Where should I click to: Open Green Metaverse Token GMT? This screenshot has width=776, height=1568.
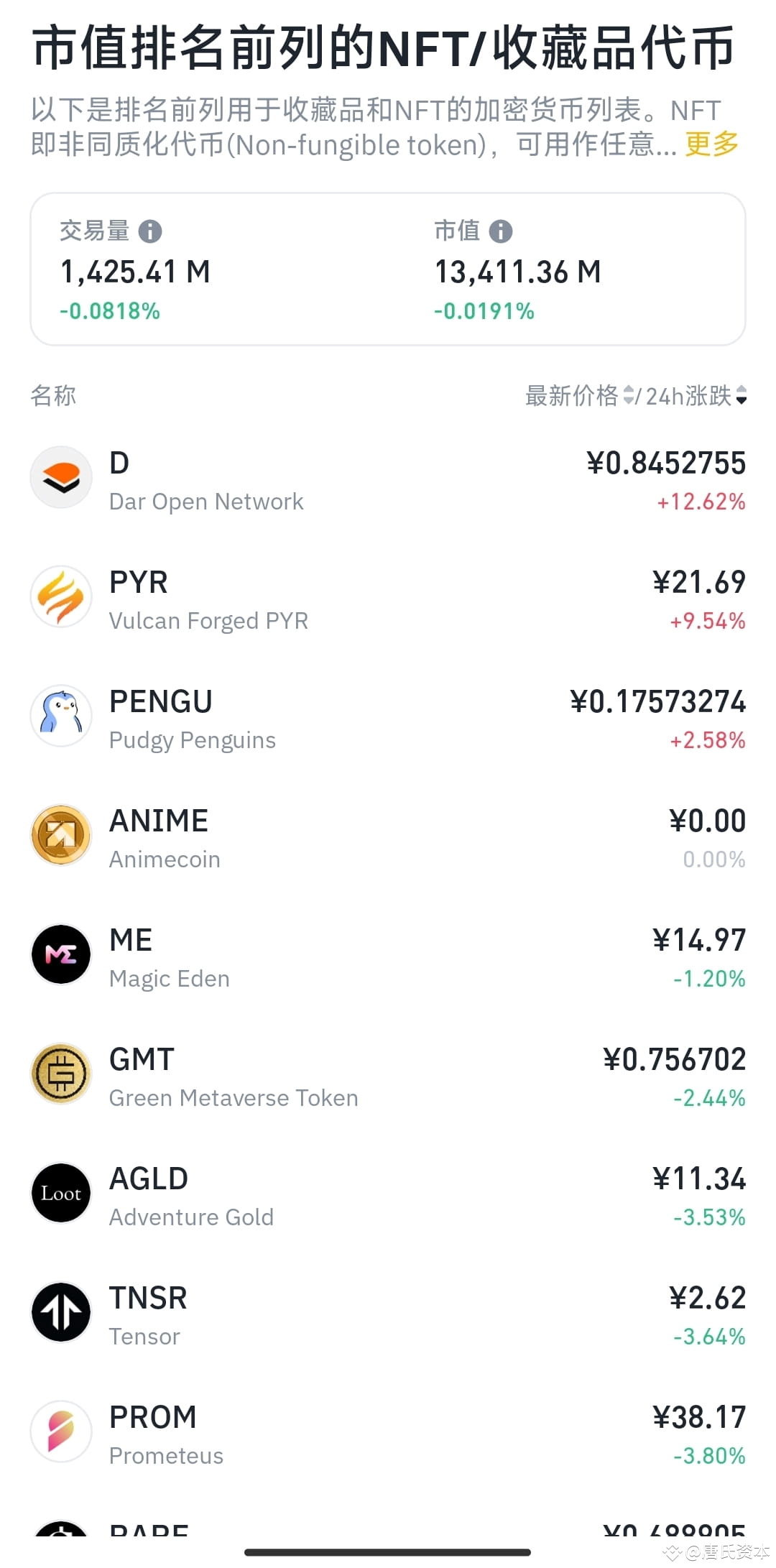(x=388, y=1075)
